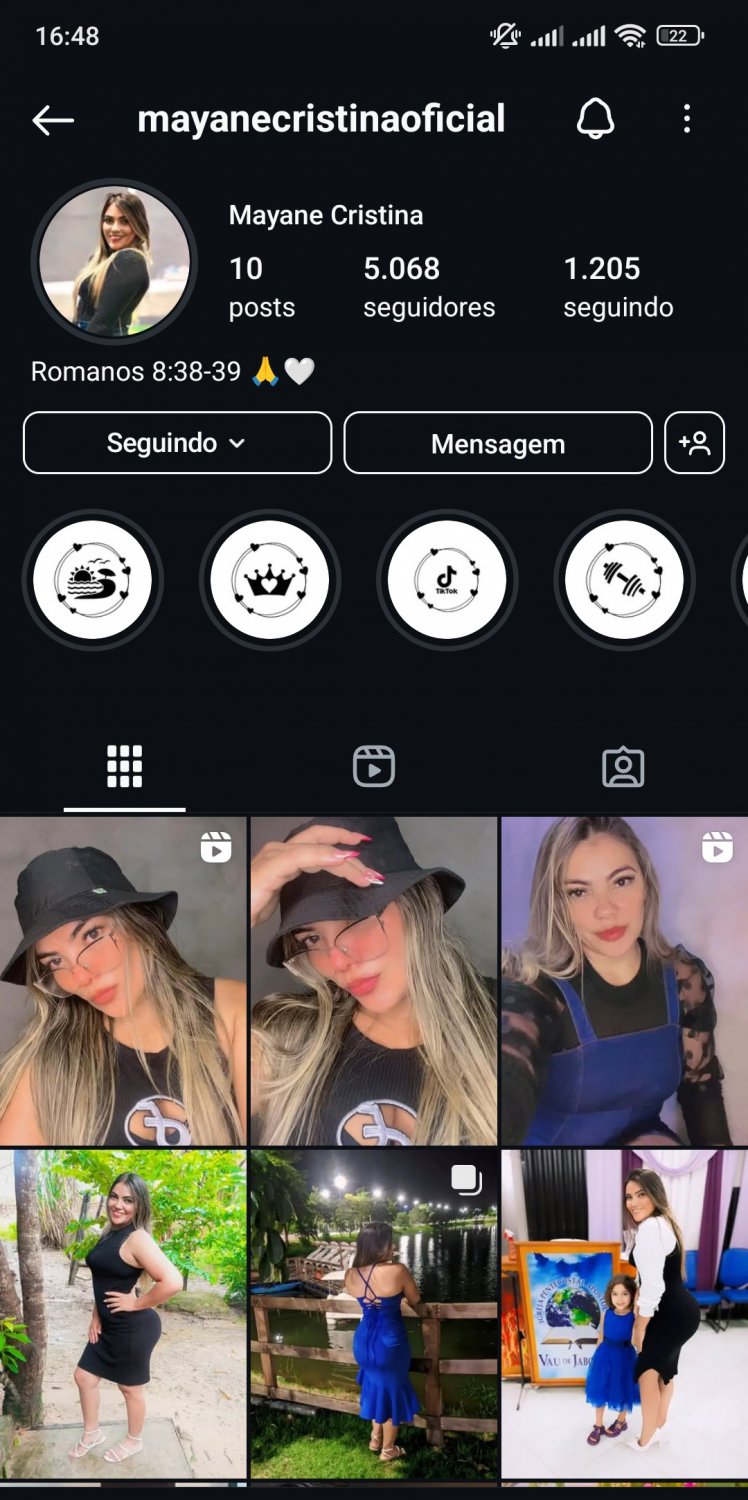This screenshot has width=748, height=1500.
Task: Open the profile picture of Mayane Cristina
Action: (x=114, y=261)
